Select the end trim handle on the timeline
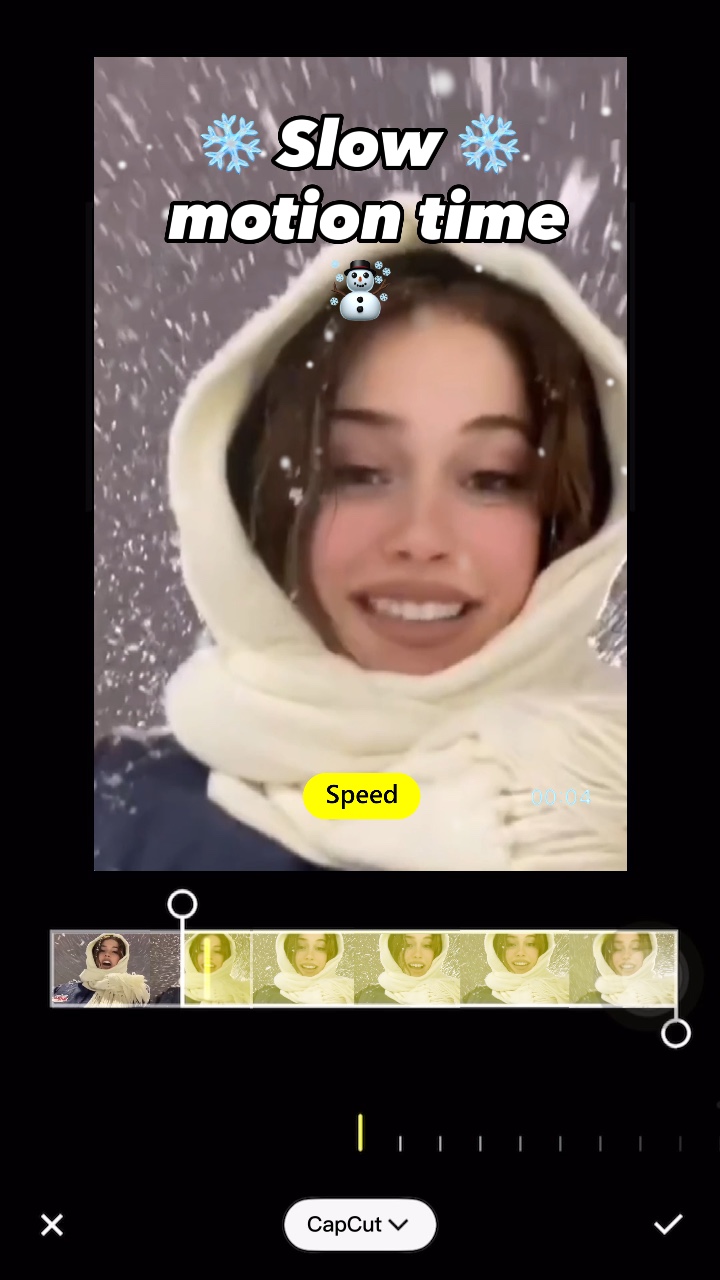This screenshot has height=1280, width=720. point(676,1033)
